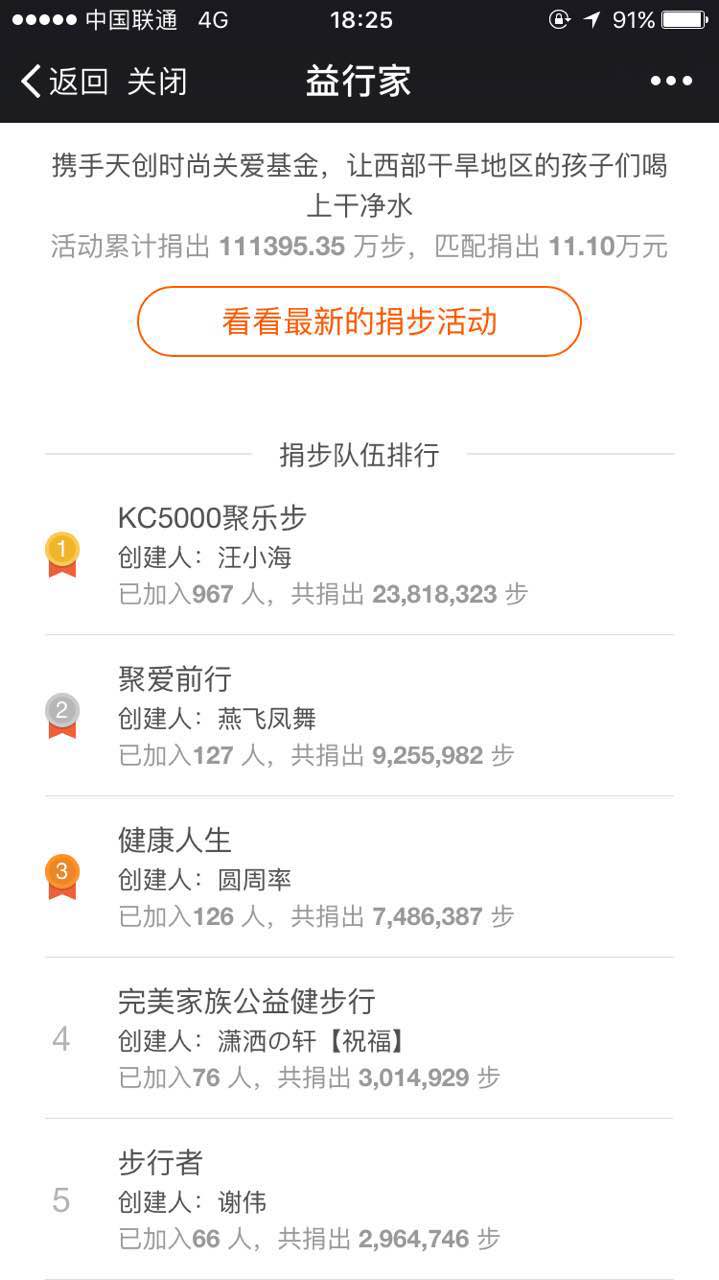Close the page with 关闭
This screenshot has height=1280, width=719.
point(157,82)
